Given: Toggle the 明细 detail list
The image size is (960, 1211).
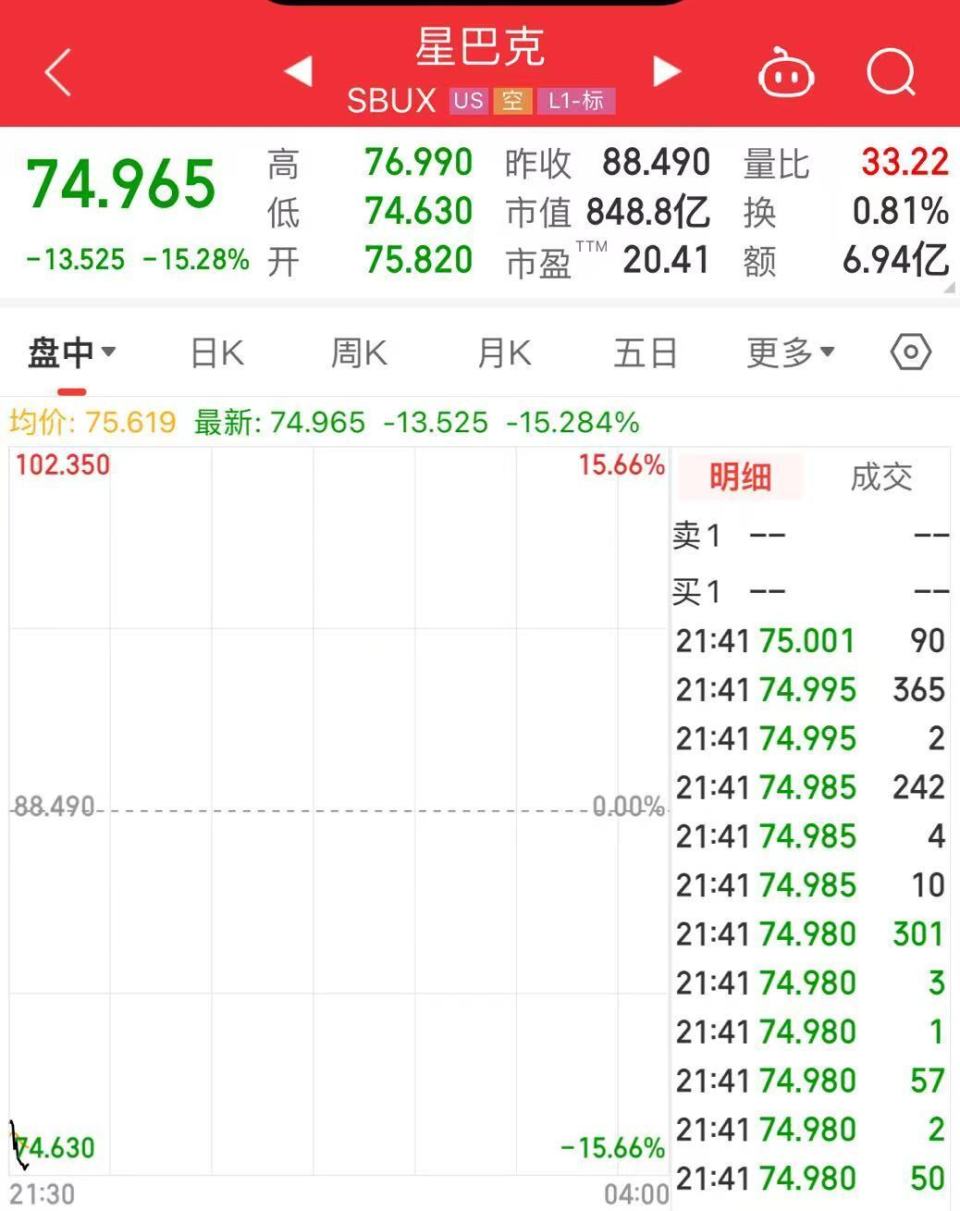Looking at the screenshot, I should (740, 478).
